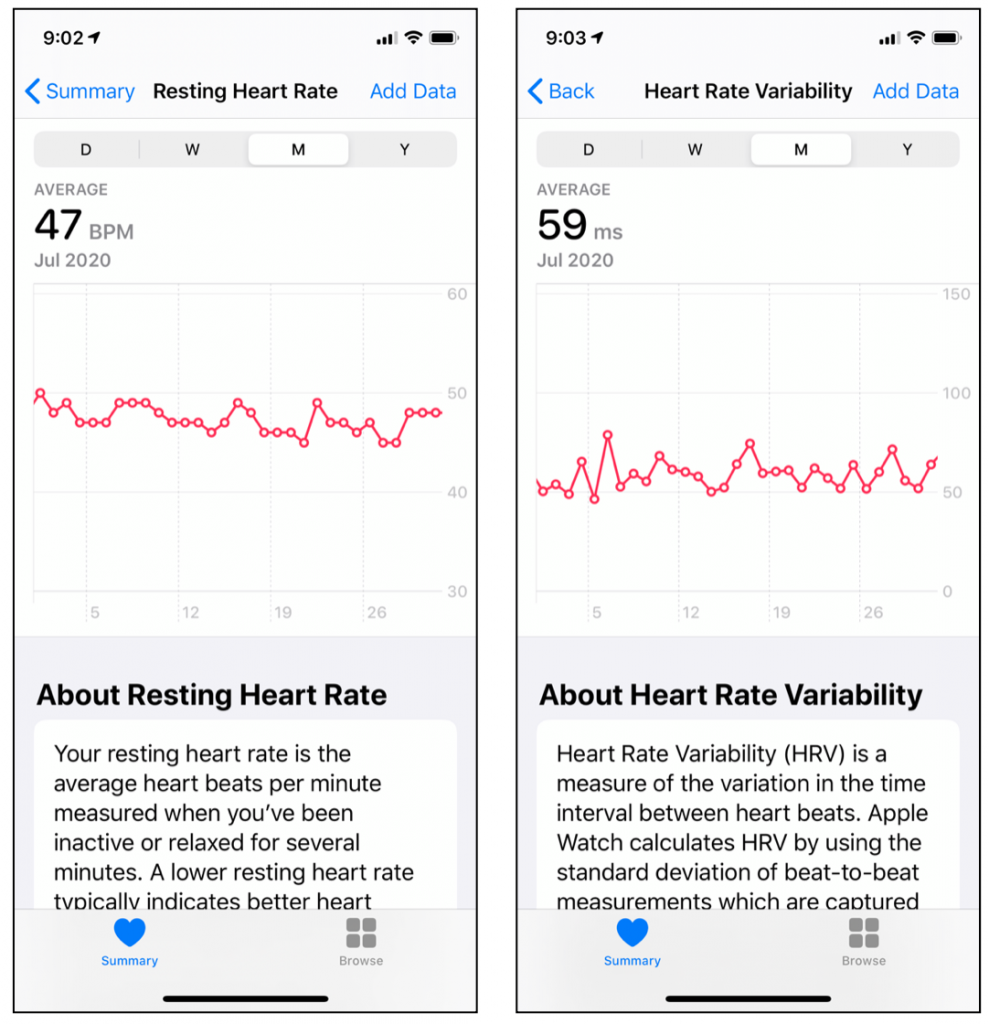Select the Y range for Heart Rate Variability
The width and height of the screenshot is (989, 1024).
click(x=907, y=150)
